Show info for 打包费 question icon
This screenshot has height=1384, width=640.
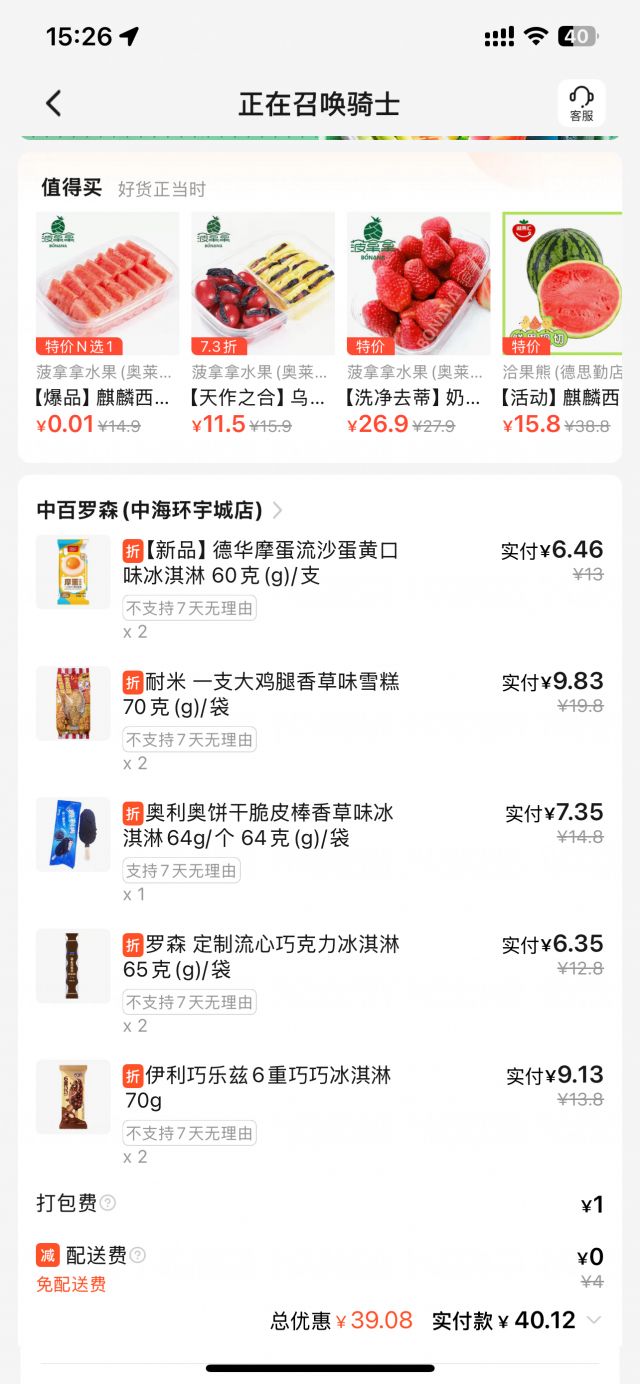pyautogui.click(x=108, y=1203)
